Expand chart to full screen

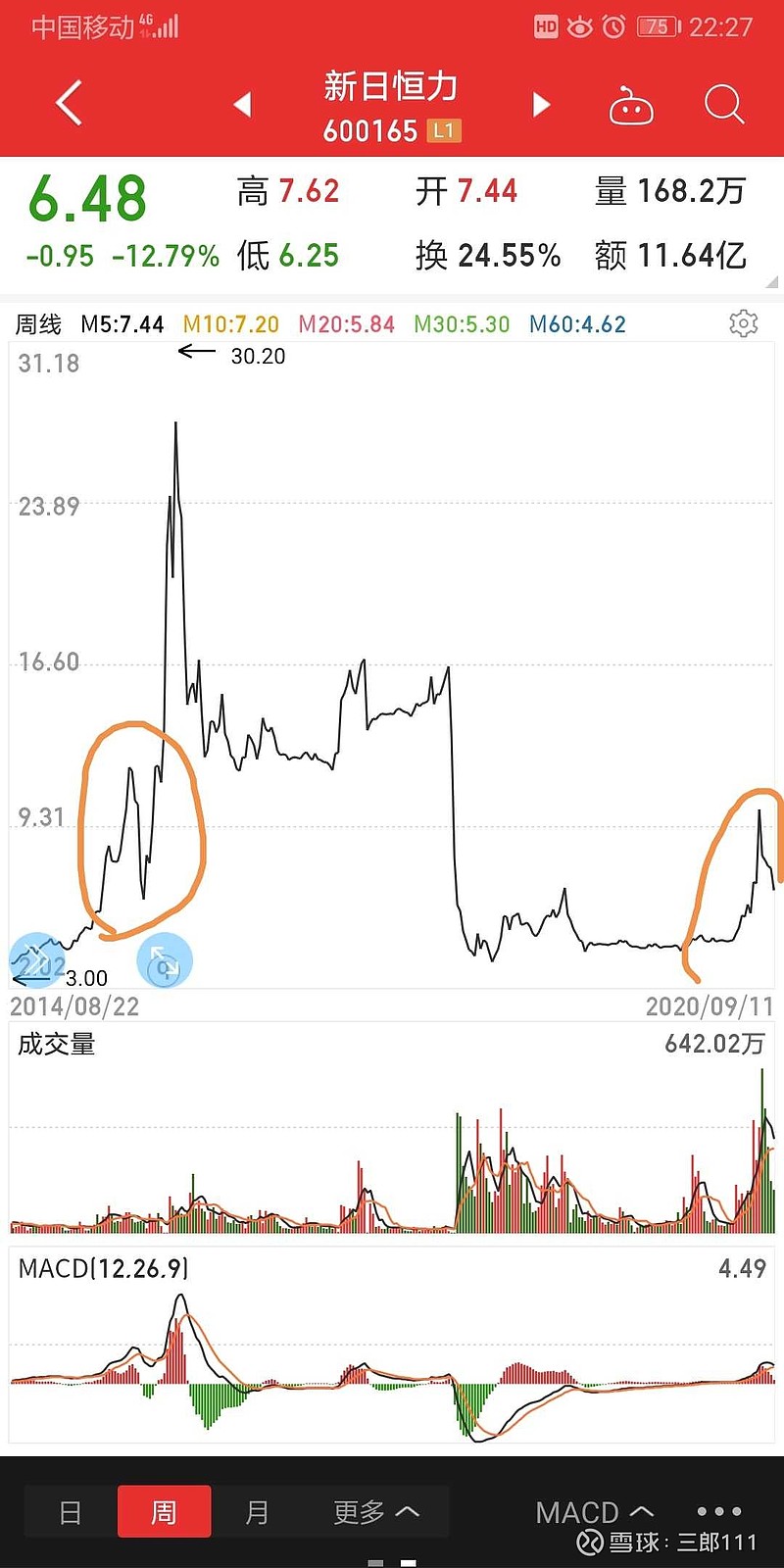pyautogui.click(x=165, y=960)
